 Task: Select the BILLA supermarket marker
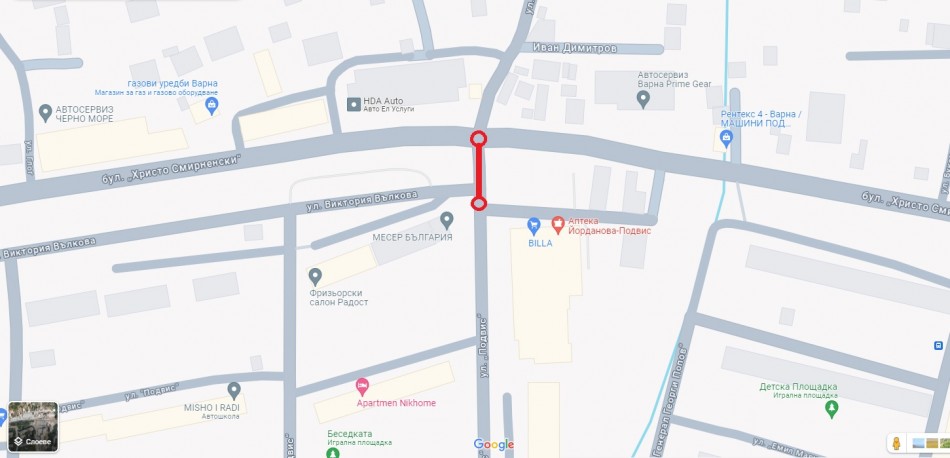pyautogui.click(x=534, y=224)
